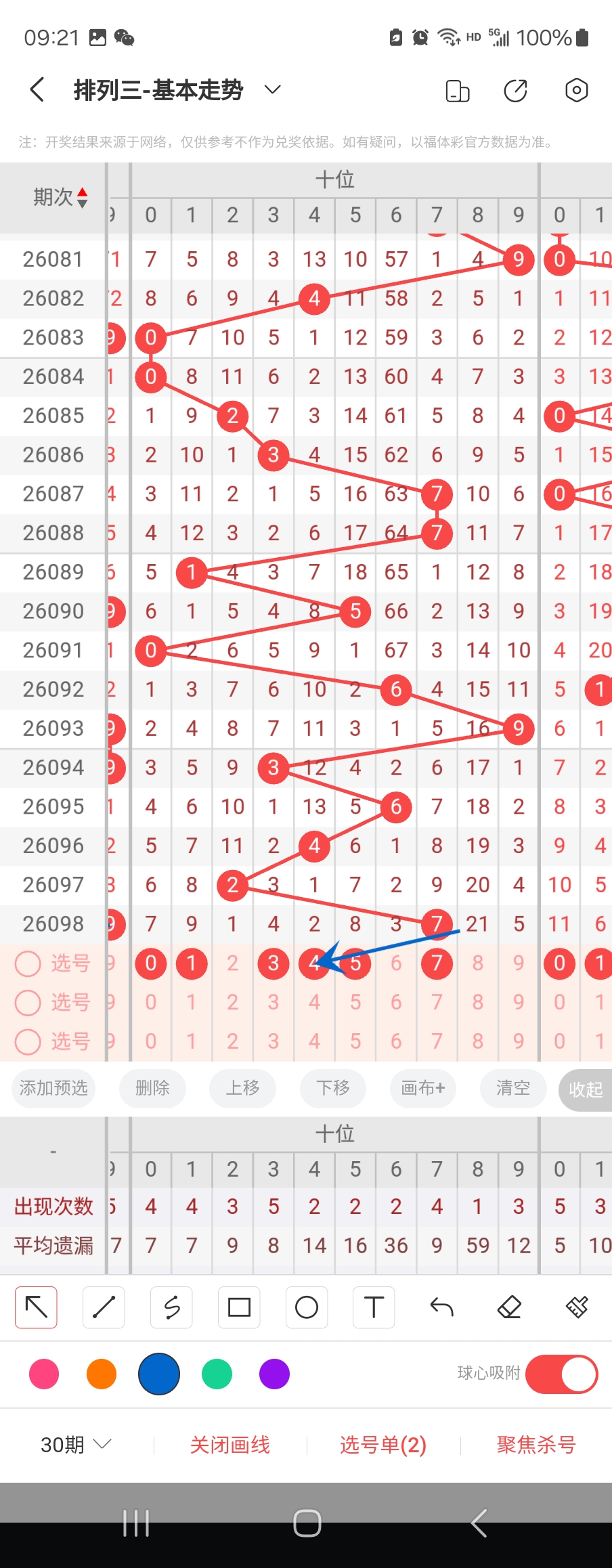Tap 关闭画线 to close line drawing
The width and height of the screenshot is (612, 1568).
230,1445
